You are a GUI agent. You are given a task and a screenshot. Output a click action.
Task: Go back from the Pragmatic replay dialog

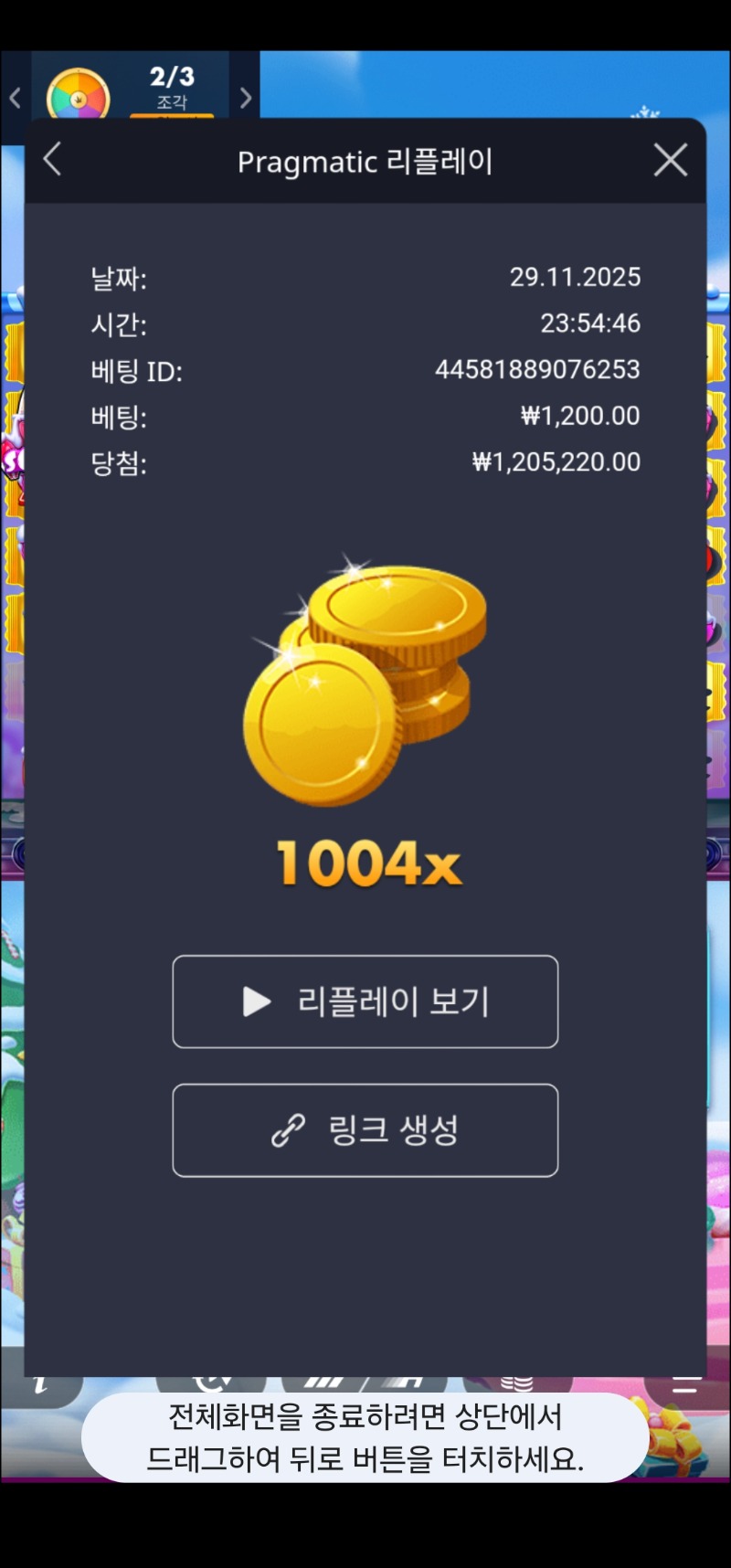pyautogui.click(x=53, y=160)
